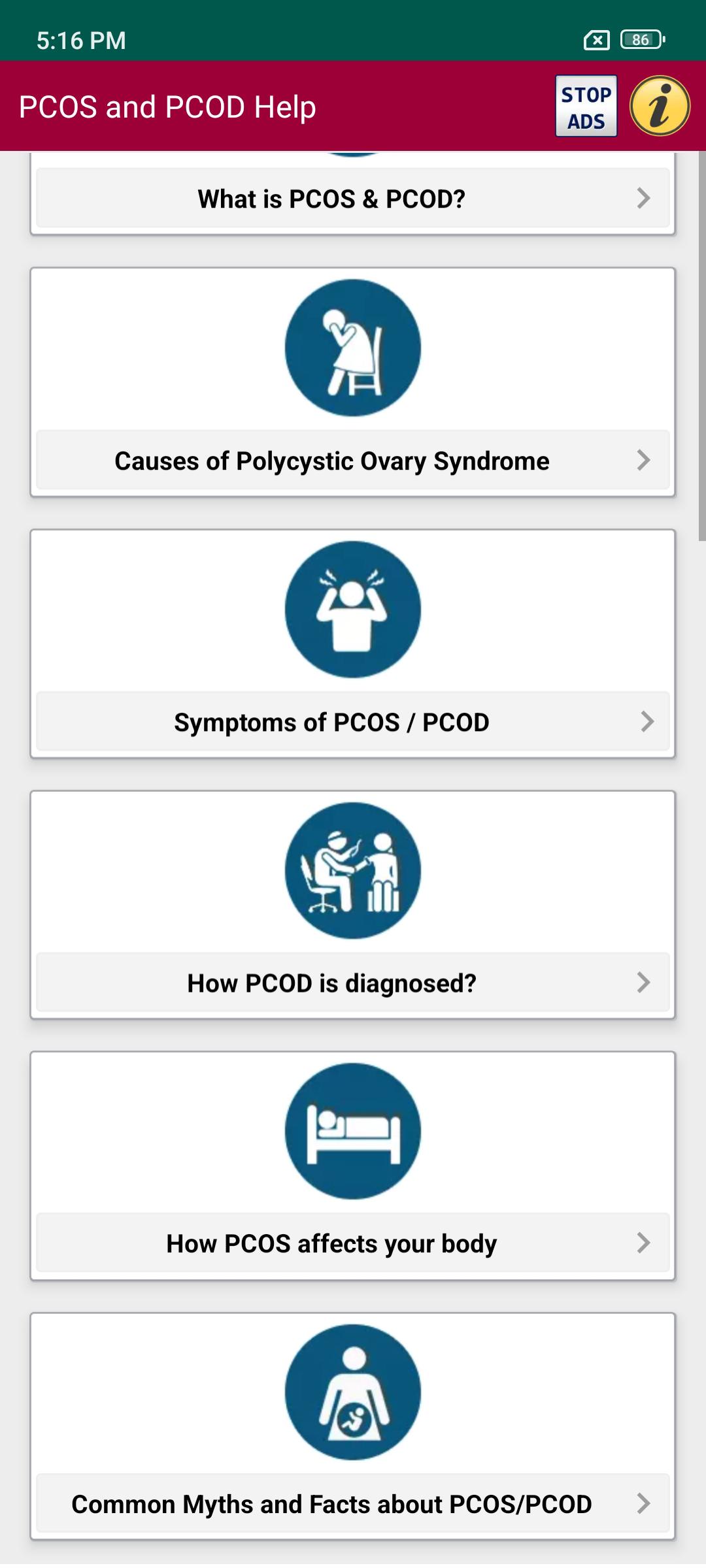Image resolution: width=706 pixels, height=1568 pixels.
Task: Open Symptoms of PCOS / PCOD
Action: click(352, 722)
